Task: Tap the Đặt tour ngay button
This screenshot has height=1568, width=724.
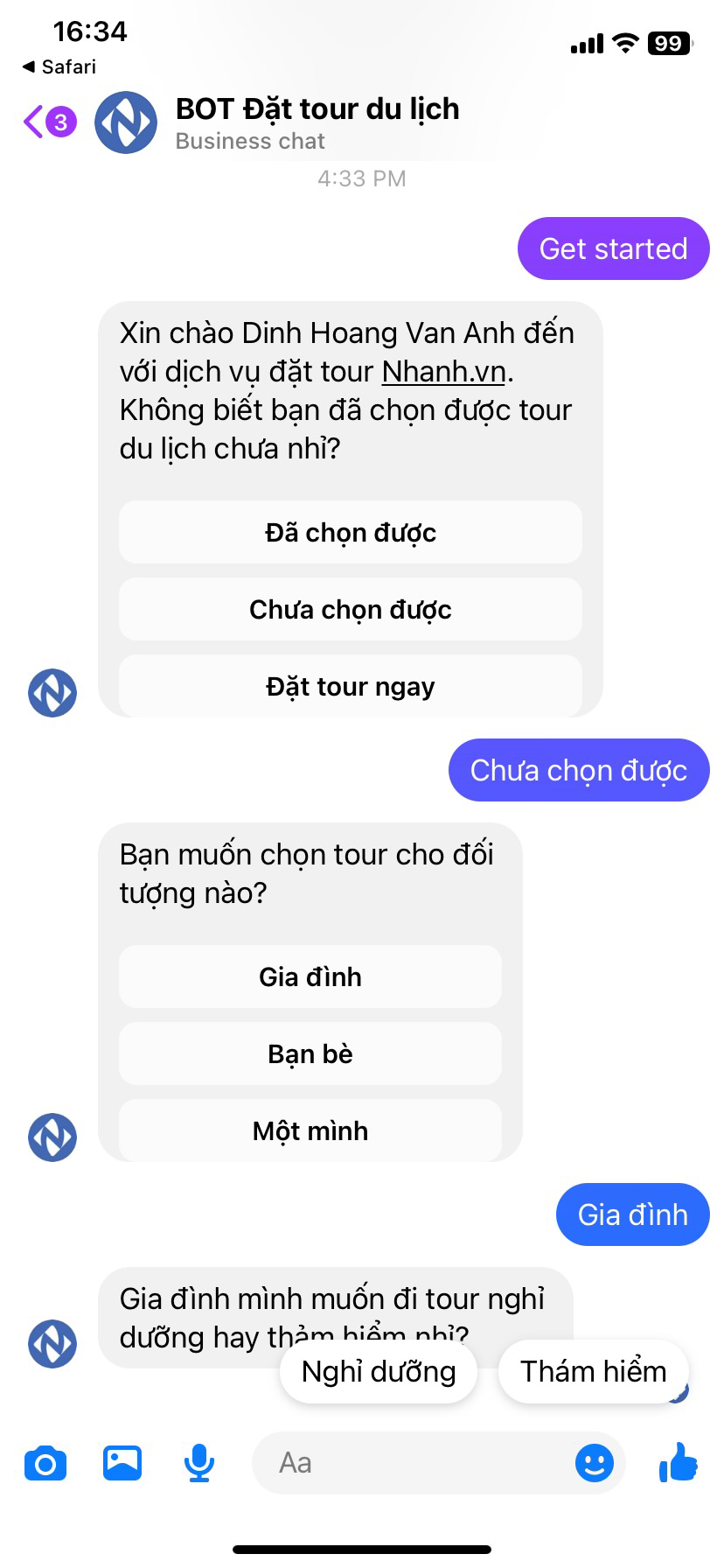Action: (x=350, y=687)
